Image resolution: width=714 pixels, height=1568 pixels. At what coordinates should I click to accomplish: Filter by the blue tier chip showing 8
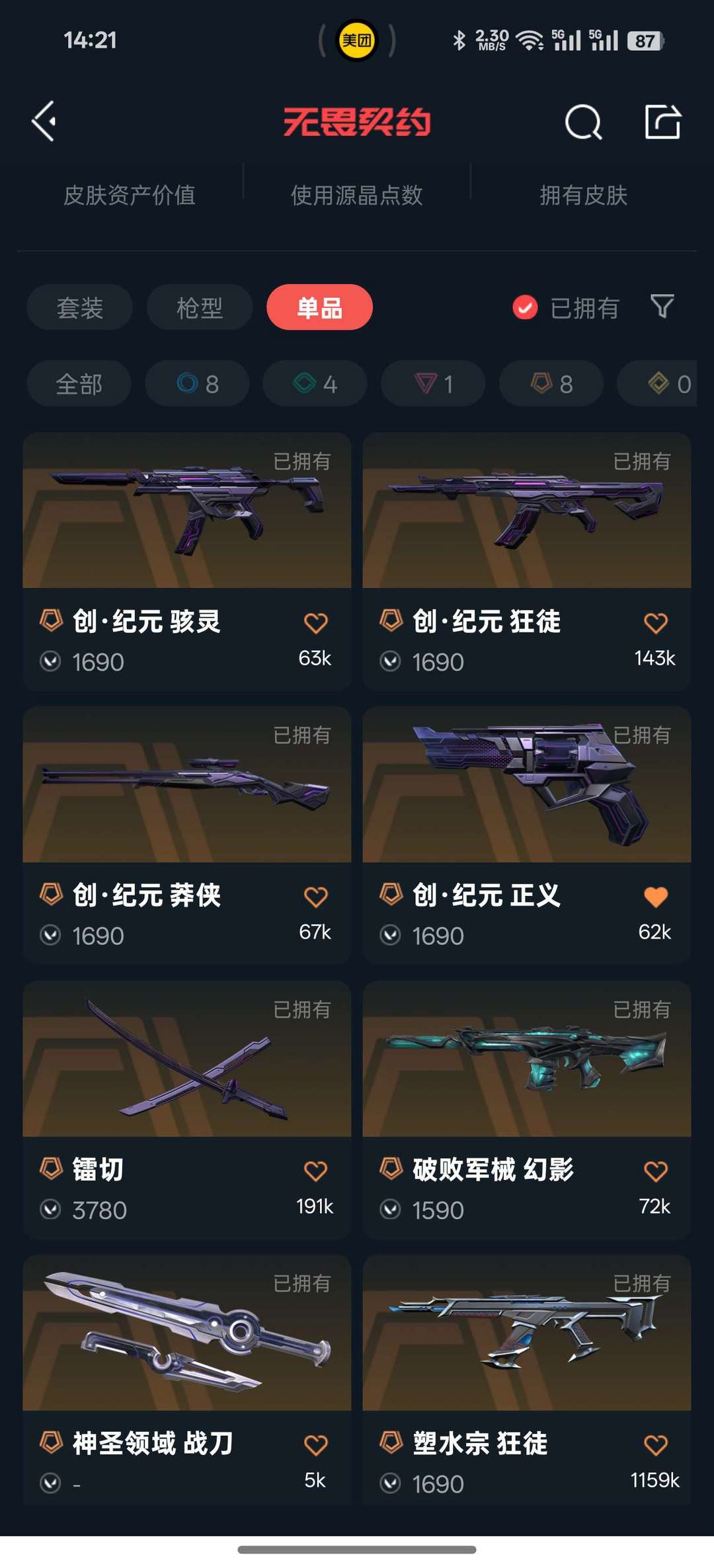tap(198, 384)
